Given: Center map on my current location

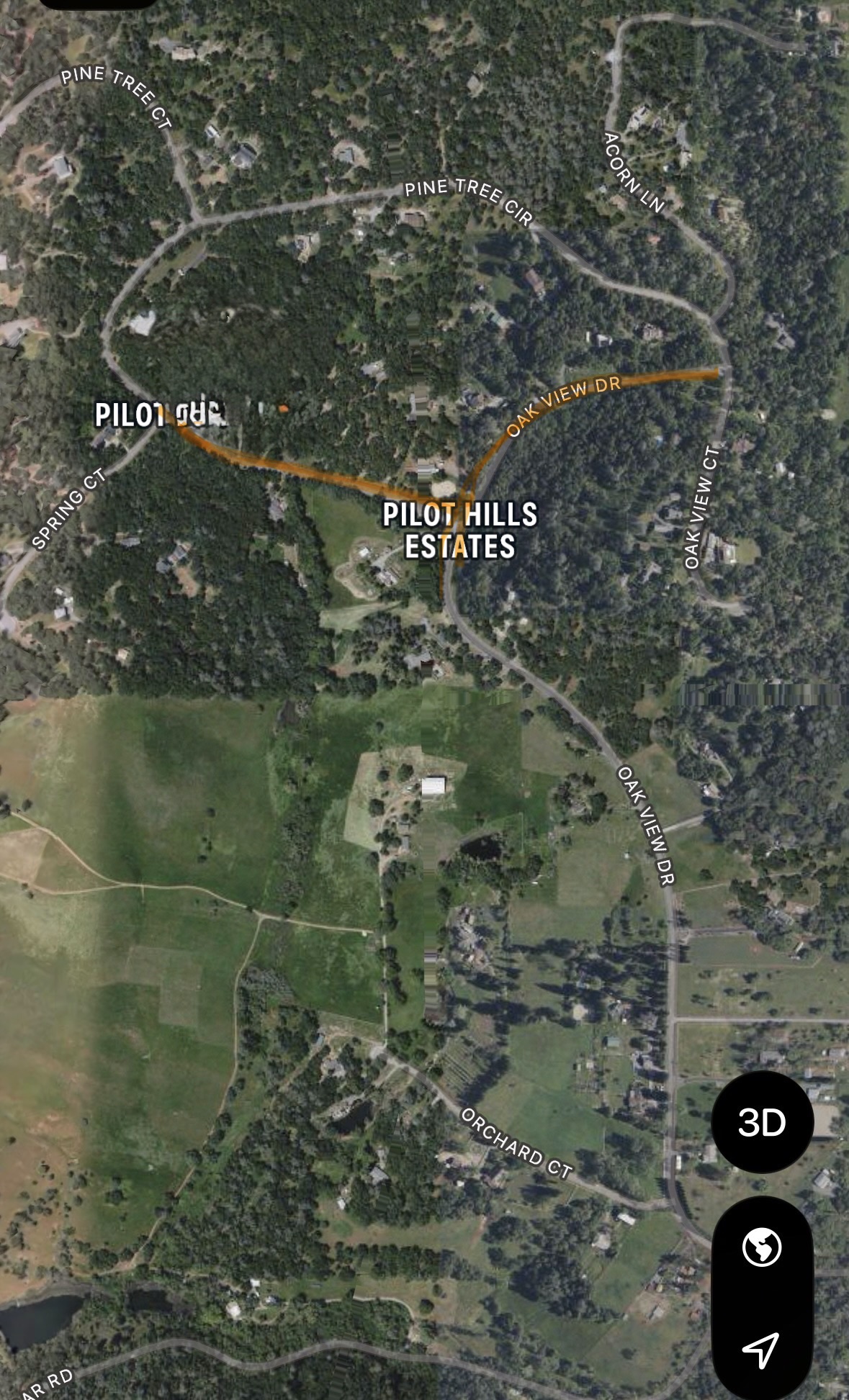Looking at the screenshot, I should click(761, 1350).
